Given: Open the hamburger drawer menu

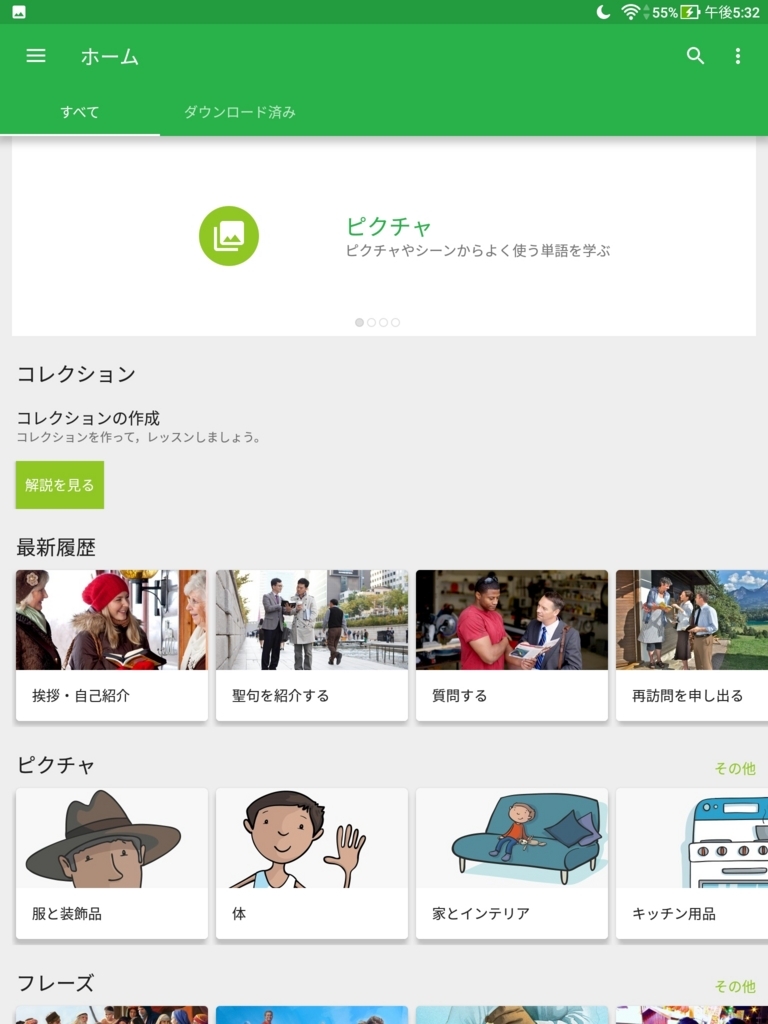Looking at the screenshot, I should click(36, 56).
